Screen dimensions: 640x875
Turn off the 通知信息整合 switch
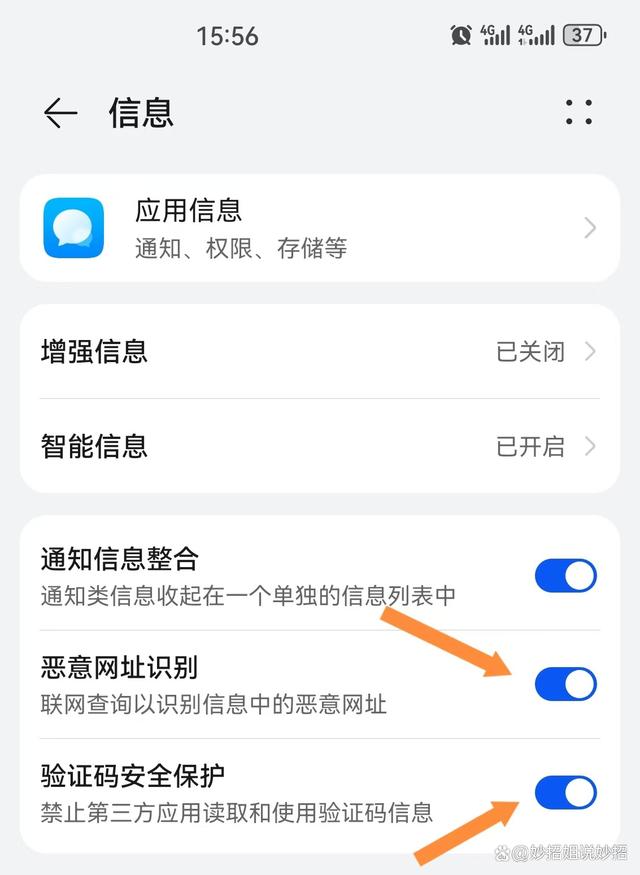[x=565, y=576]
